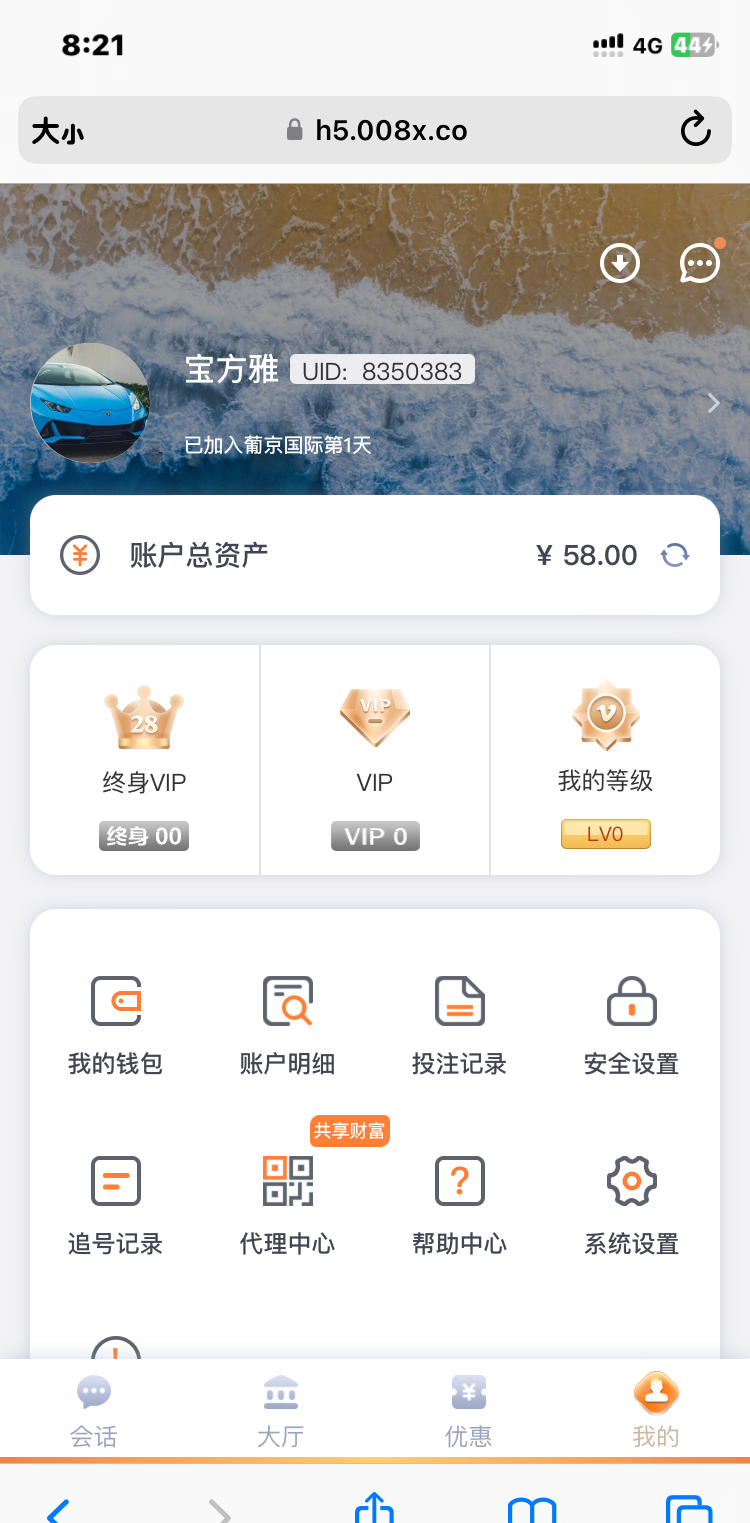Image resolution: width=750 pixels, height=1523 pixels.
Task: Refresh the account total assets balance
Action: [x=675, y=555]
